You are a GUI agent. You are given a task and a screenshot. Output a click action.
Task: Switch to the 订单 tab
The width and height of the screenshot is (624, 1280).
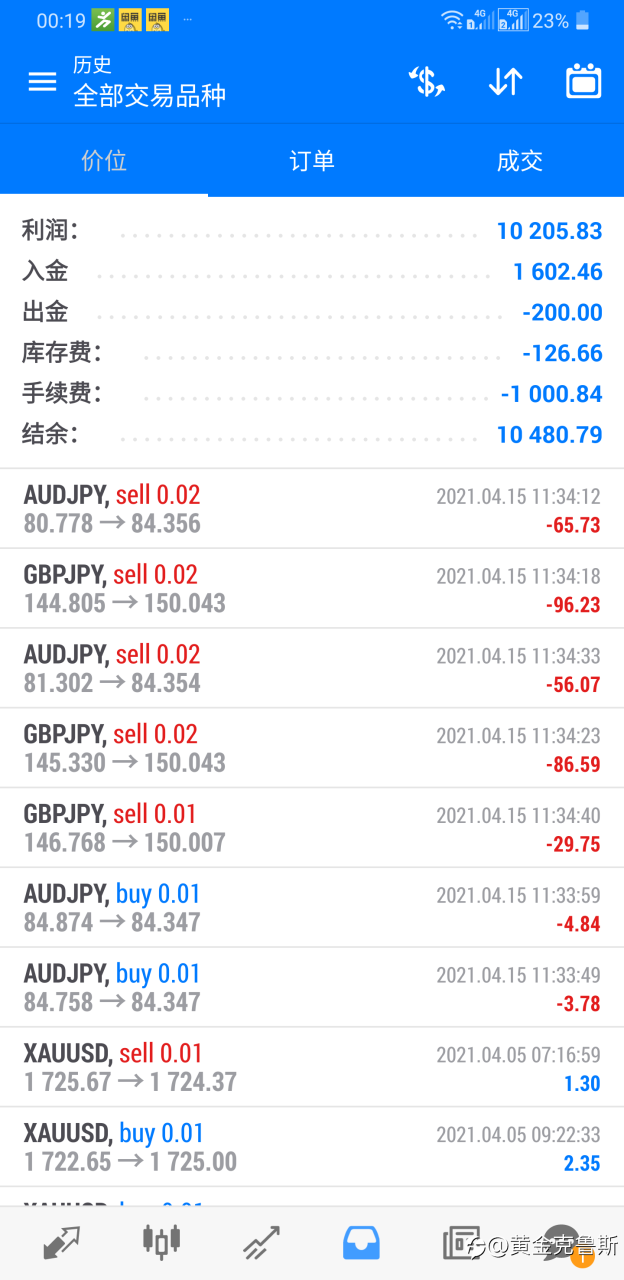click(312, 161)
